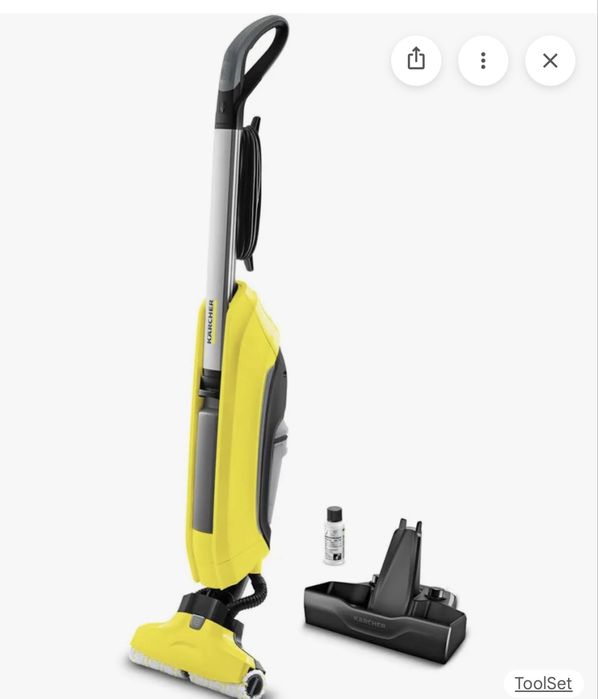Image resolution: width=598 pixels, height=699 pixels.
Task: Open the ToolSet source link
Action: point(543,683)
